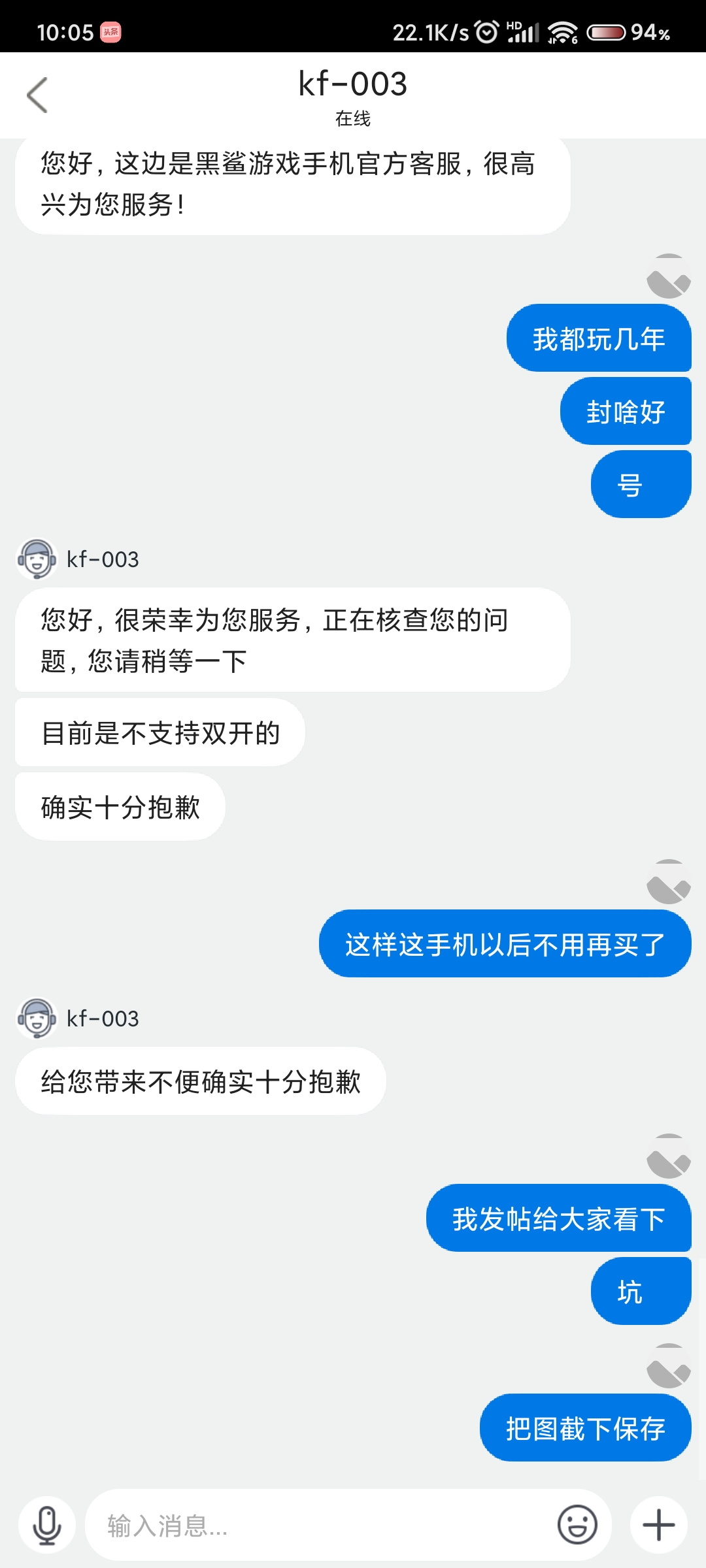Open the emoji picker

[x=577, y=1526]
